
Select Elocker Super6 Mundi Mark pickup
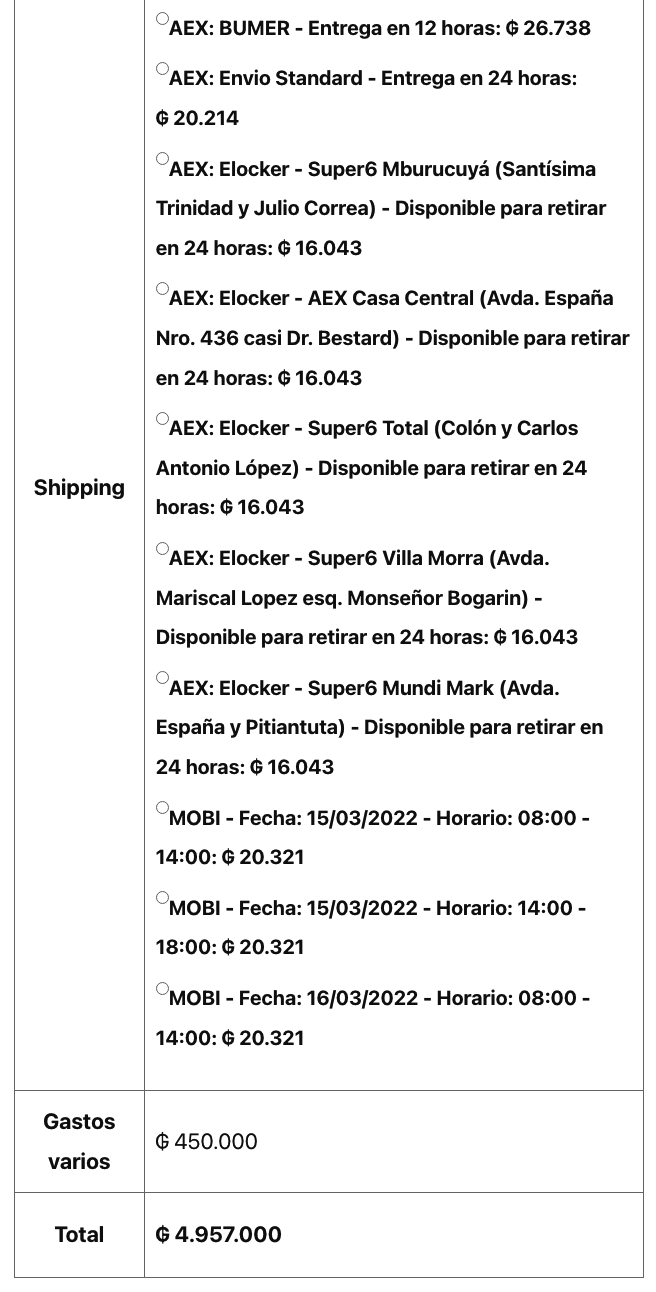click(x=163, y=678)
